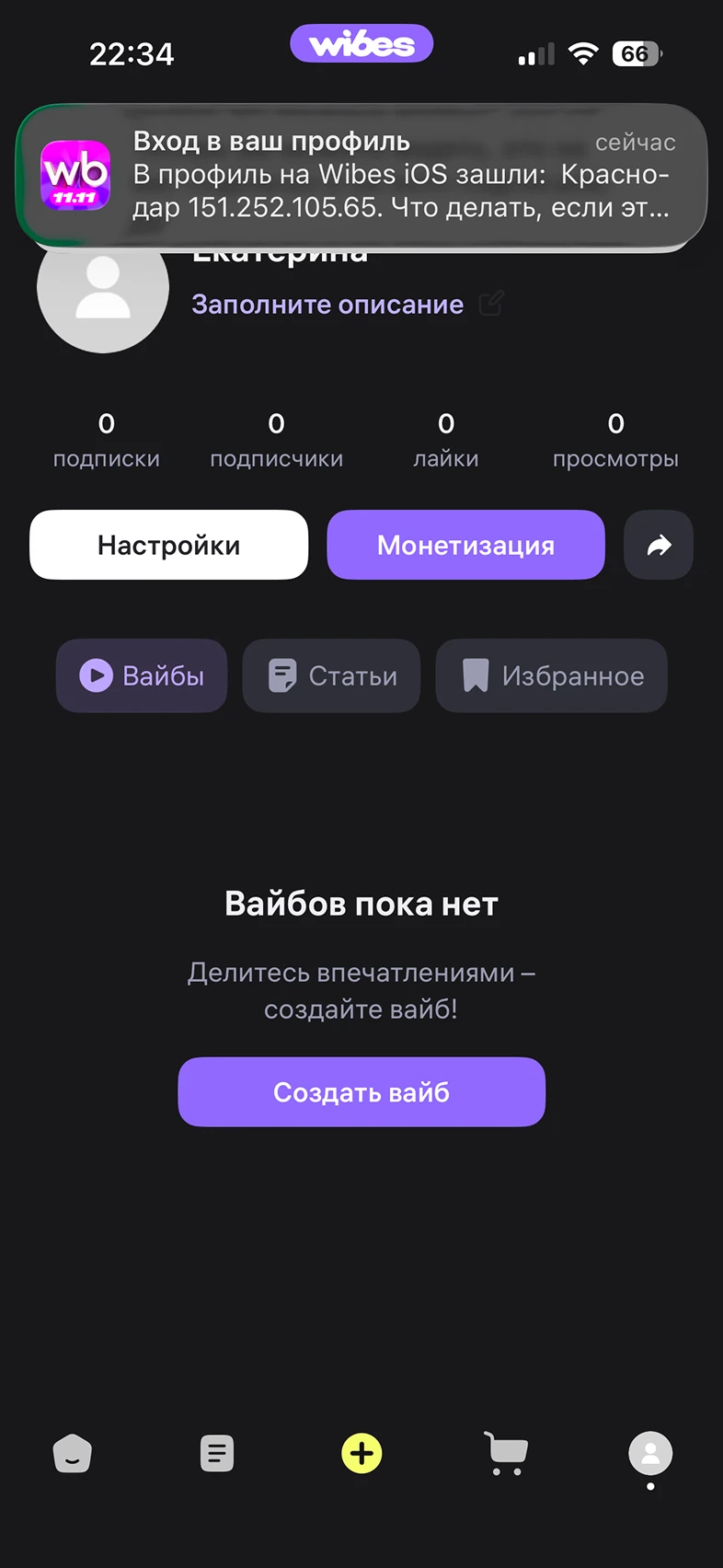Switch to the Вайбы tab
Image resolution: width=723 pixels, height=1568 pixels.
tap(142, 675)
